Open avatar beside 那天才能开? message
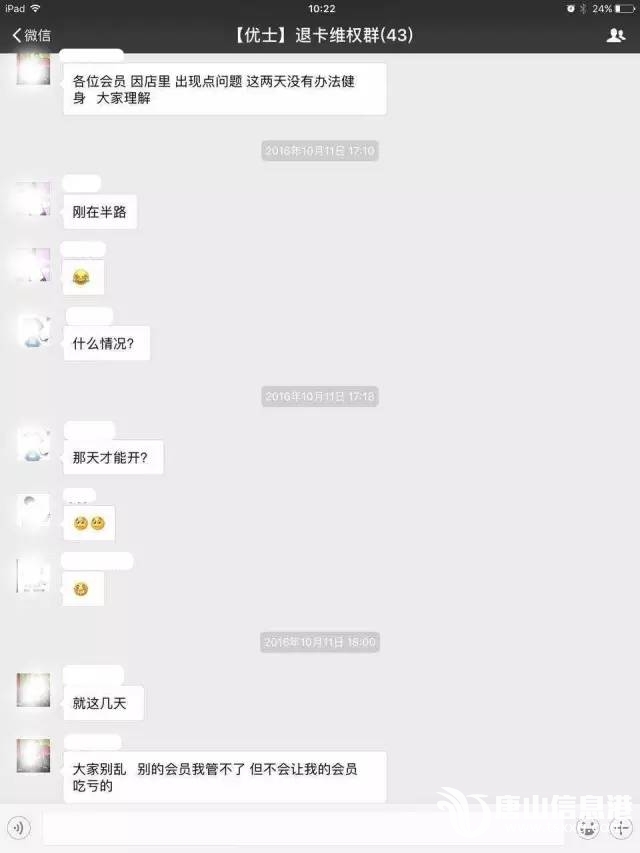Image resolution: width=640 pixels, height=853 pixels. [x=33, y=445]
